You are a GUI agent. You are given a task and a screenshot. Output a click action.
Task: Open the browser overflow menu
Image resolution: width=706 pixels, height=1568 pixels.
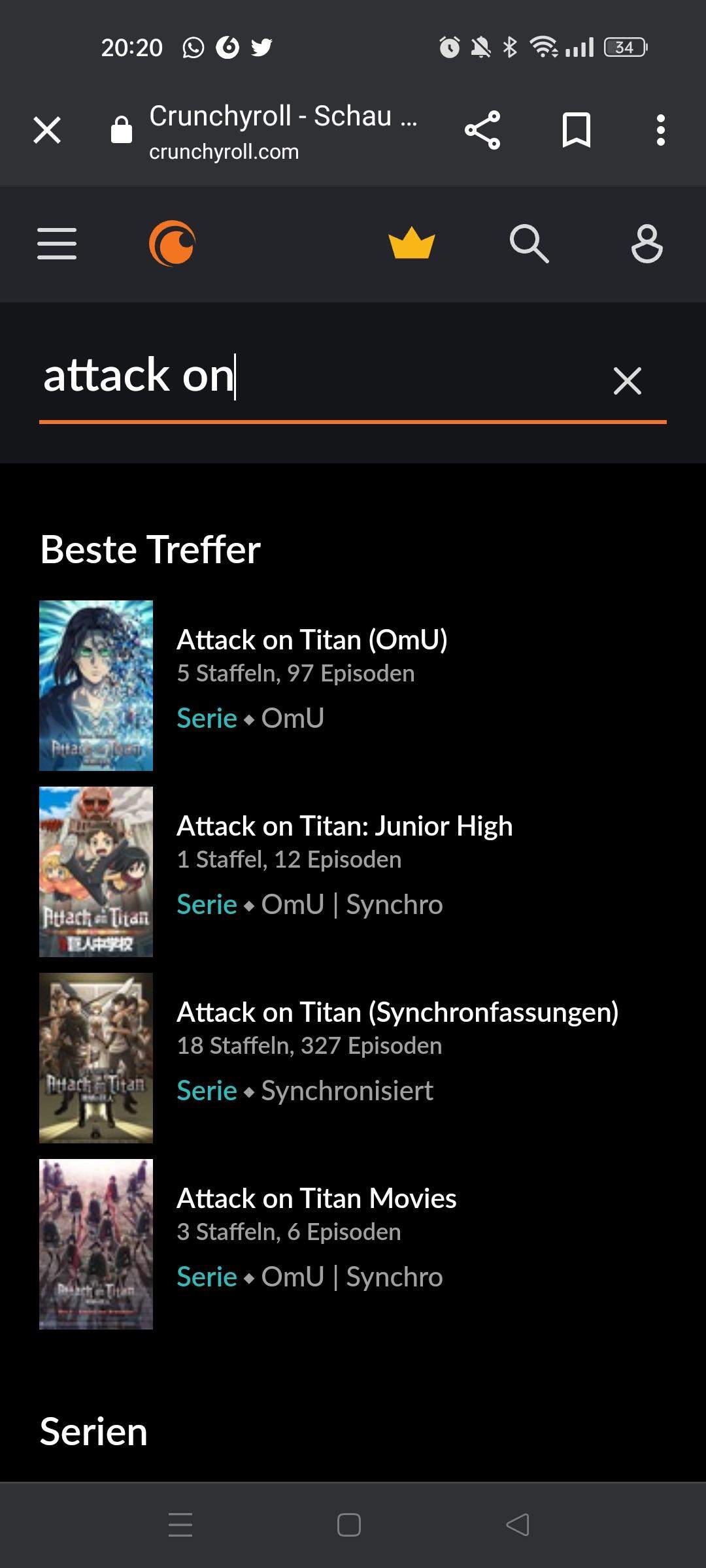[661, 130]
